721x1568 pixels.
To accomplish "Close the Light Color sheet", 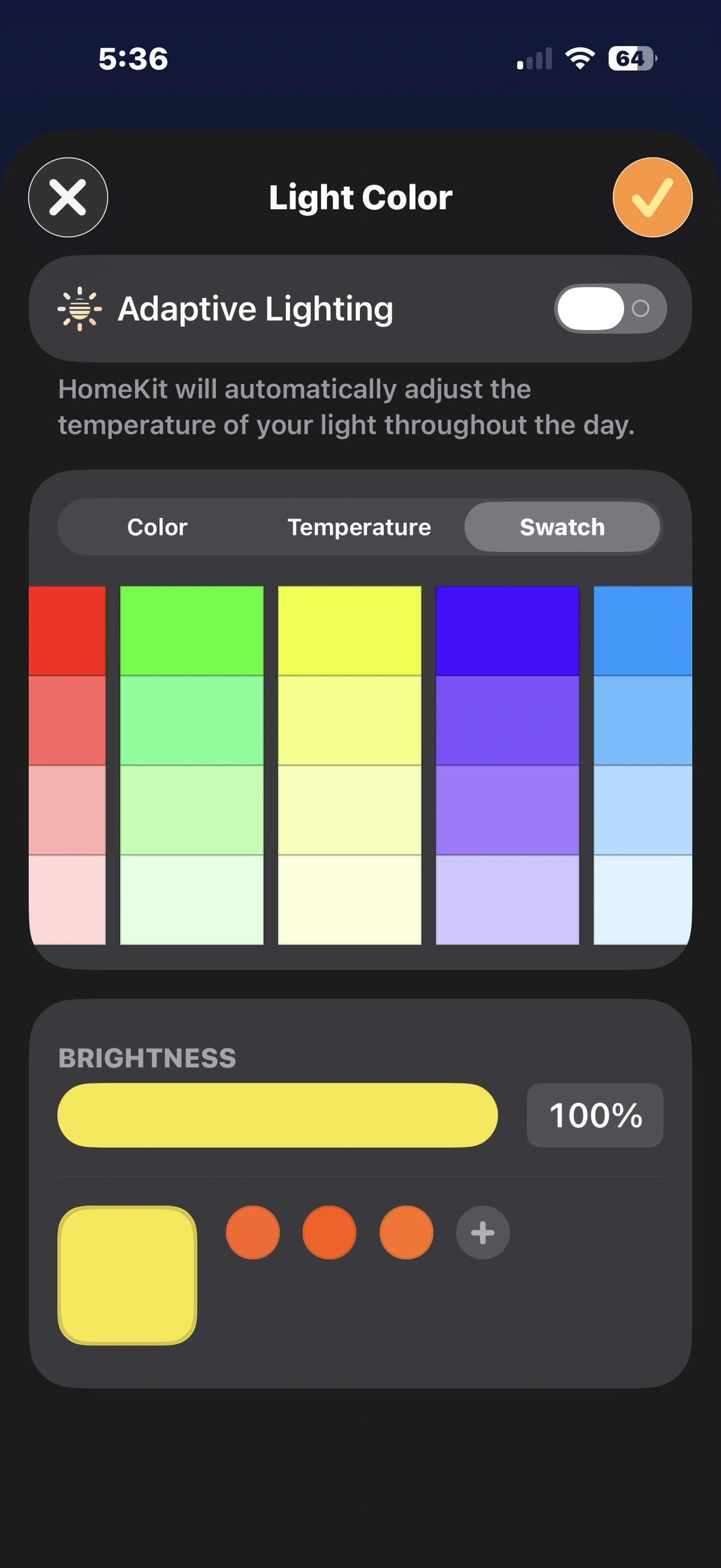I will tap(68, 197).
